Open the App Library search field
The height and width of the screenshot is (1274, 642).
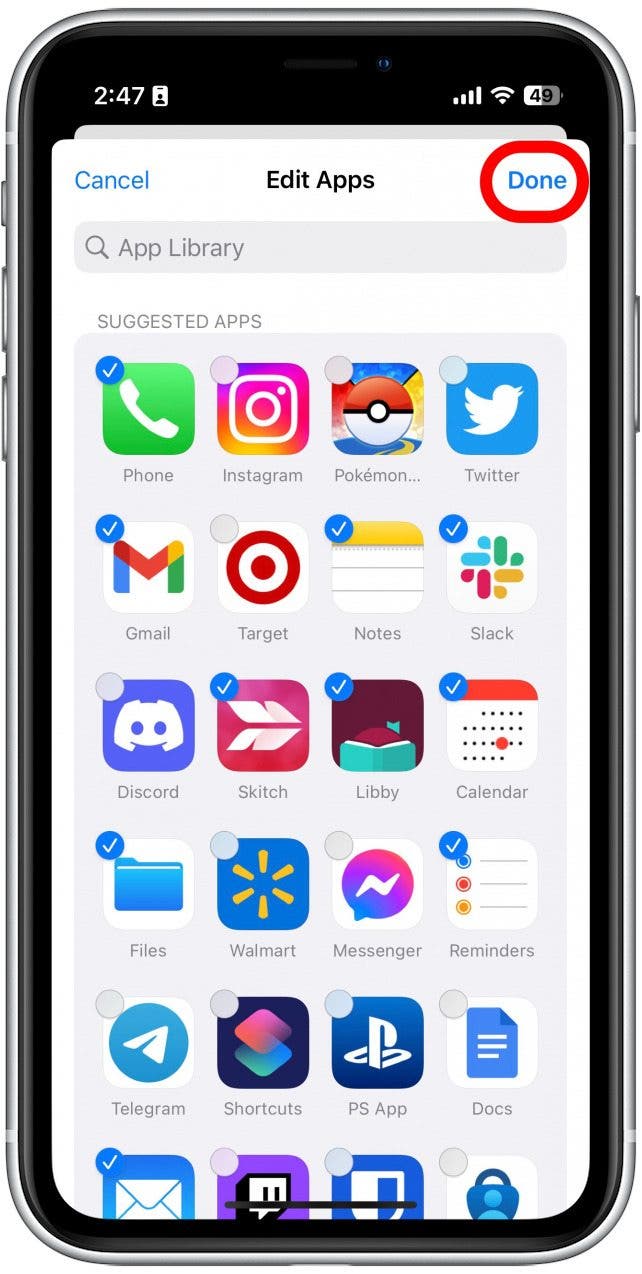(320, 247)
